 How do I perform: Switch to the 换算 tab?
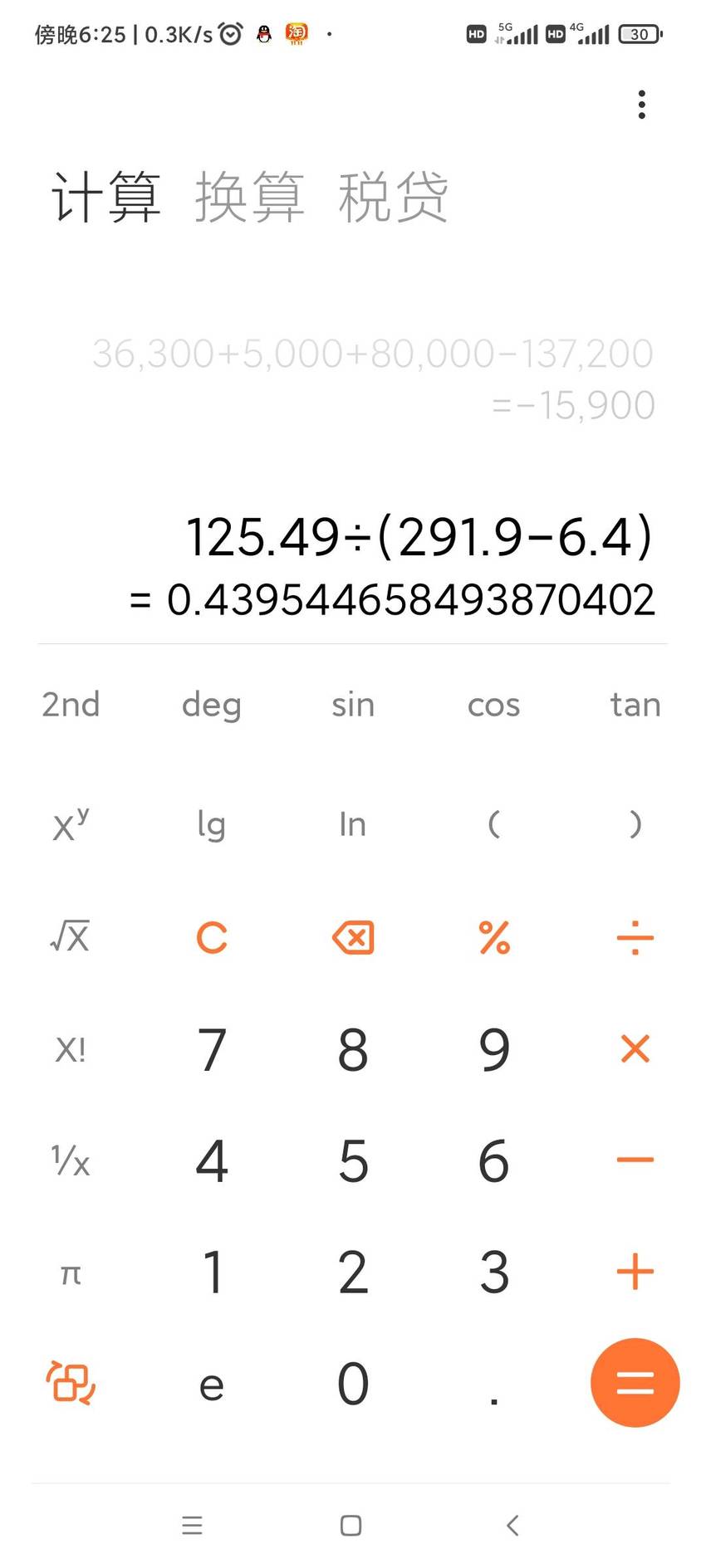pos(249,198)
